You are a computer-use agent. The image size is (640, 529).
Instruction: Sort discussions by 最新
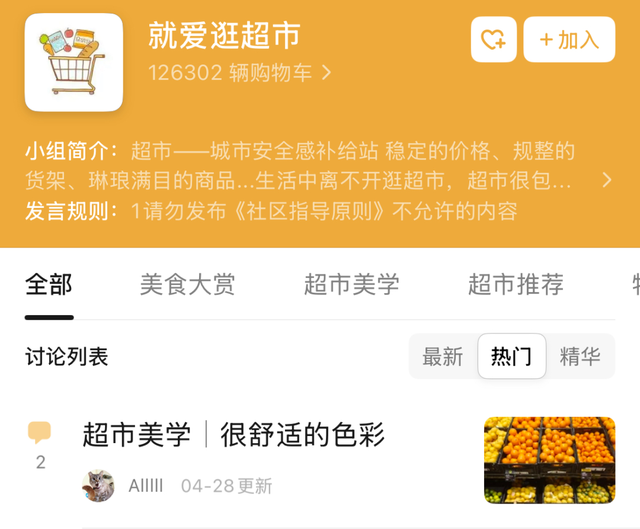point(443,356)
